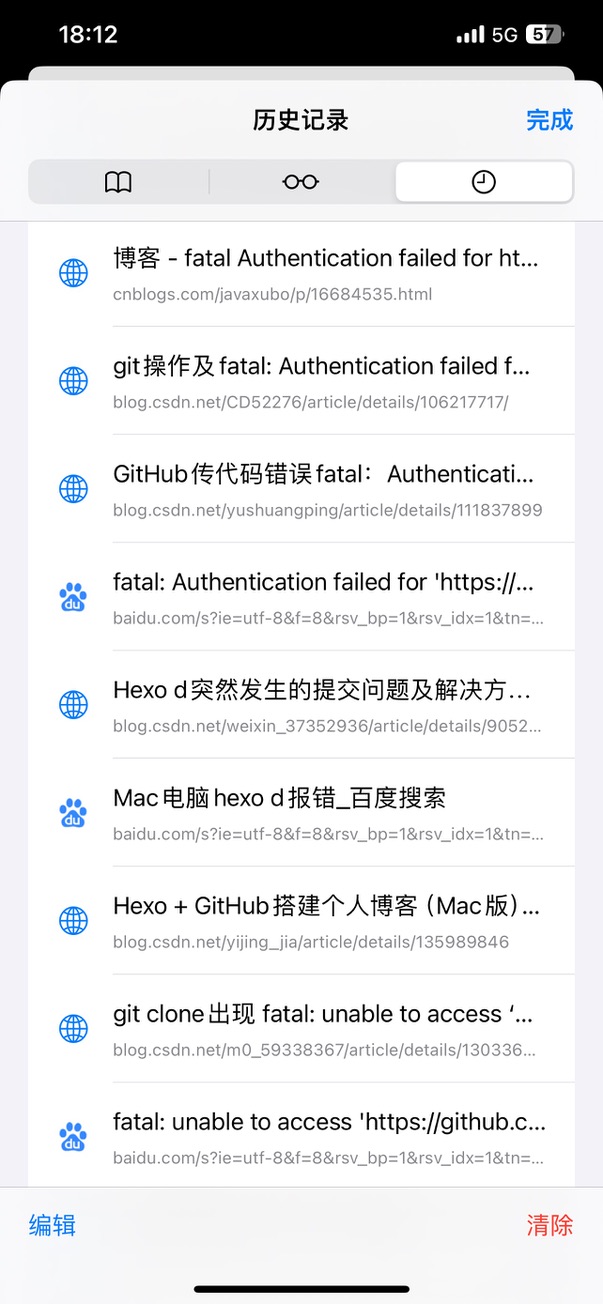Tap 完成 to close history
The width and height of the screenshot is (603, 1304).
(549, 120)
